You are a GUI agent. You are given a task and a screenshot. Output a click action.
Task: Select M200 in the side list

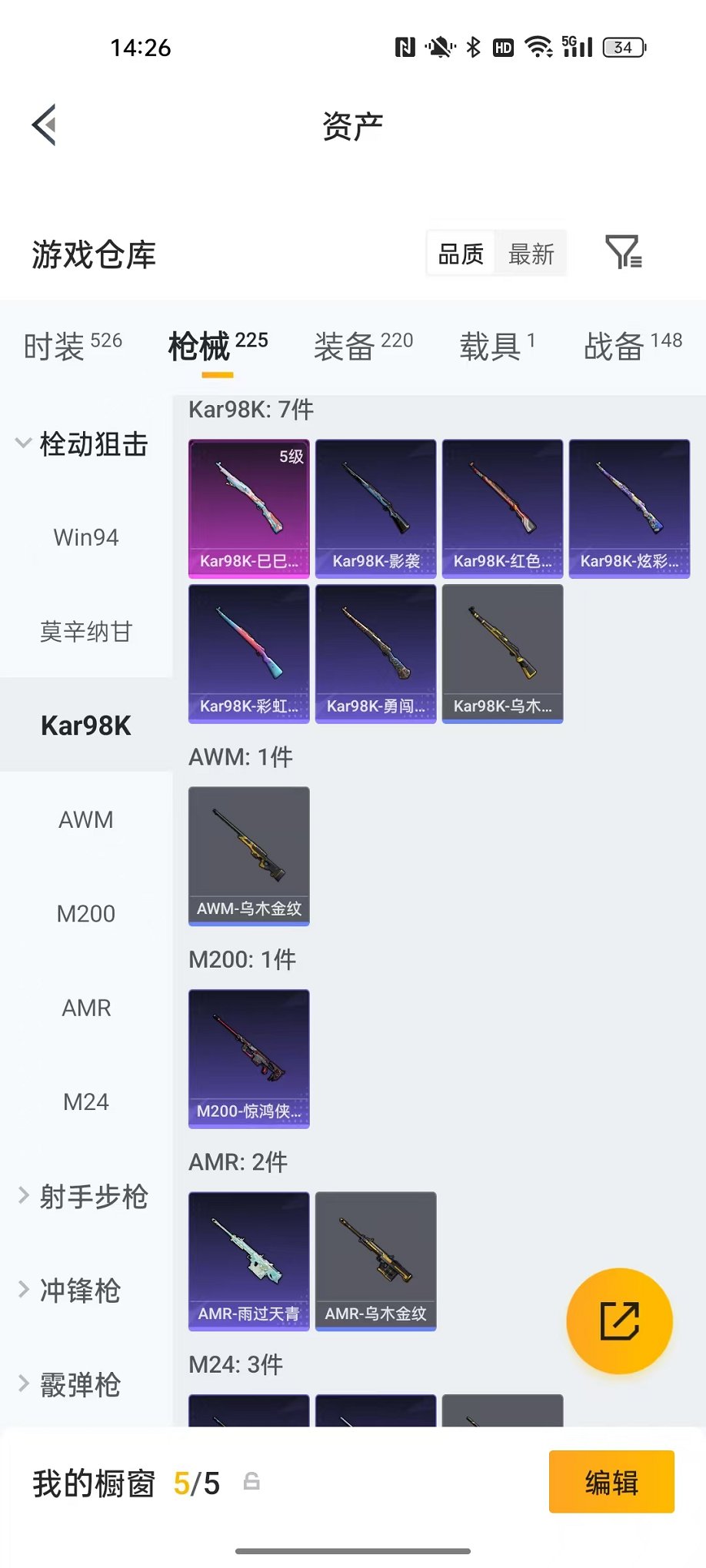point(86,914)
